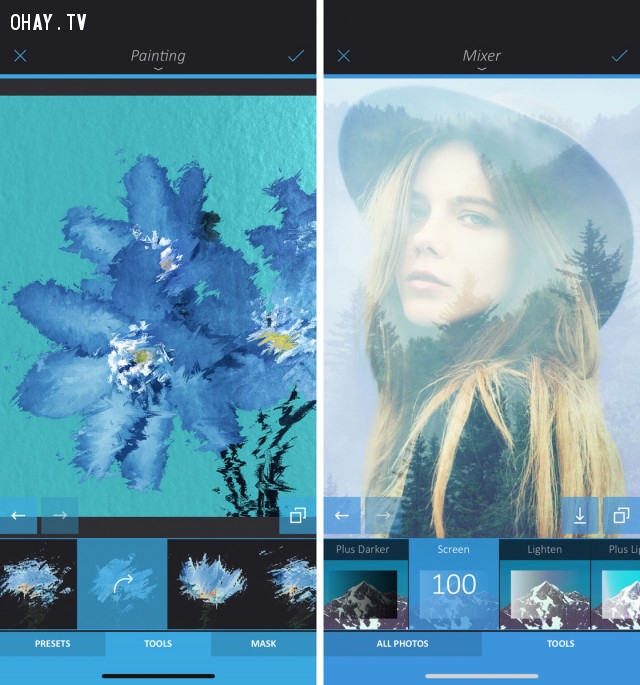Switch to the MASK tab

point(263,643)
